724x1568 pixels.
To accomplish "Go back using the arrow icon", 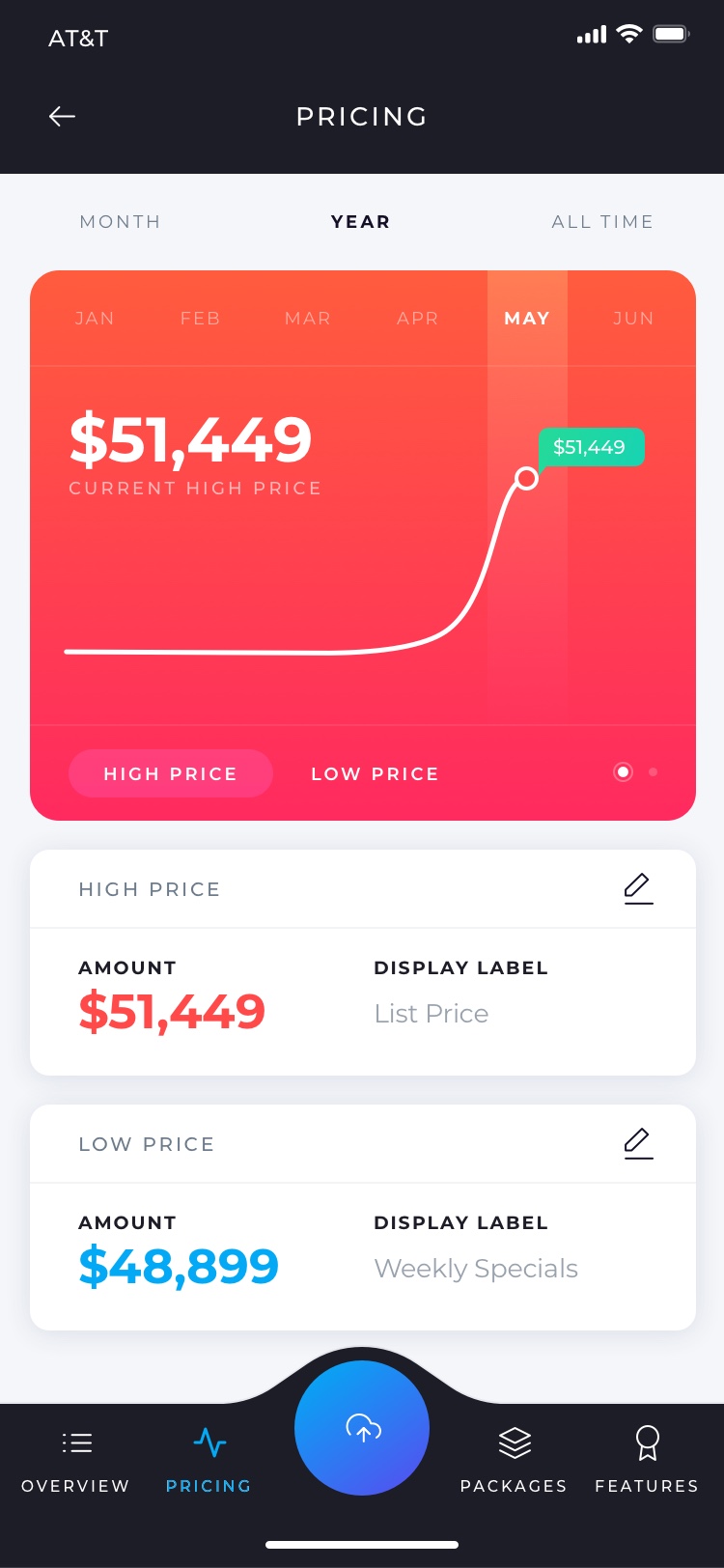I will [62, 117].
